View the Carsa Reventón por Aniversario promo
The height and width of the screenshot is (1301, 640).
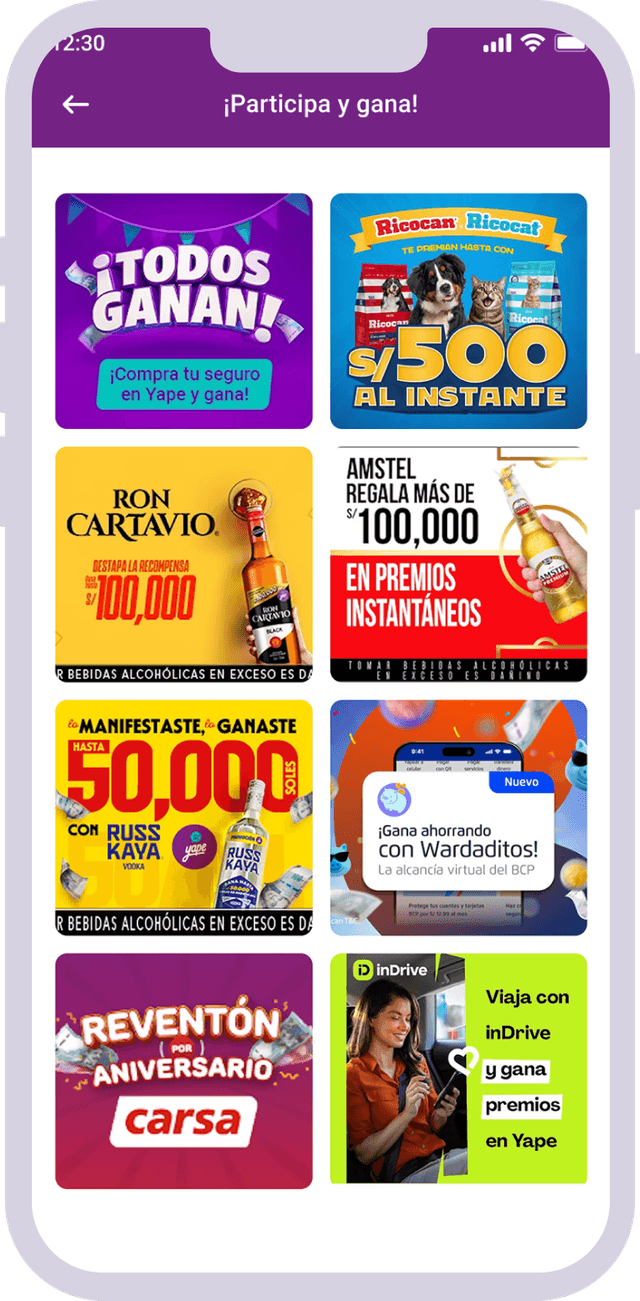tap(184, 1070)
